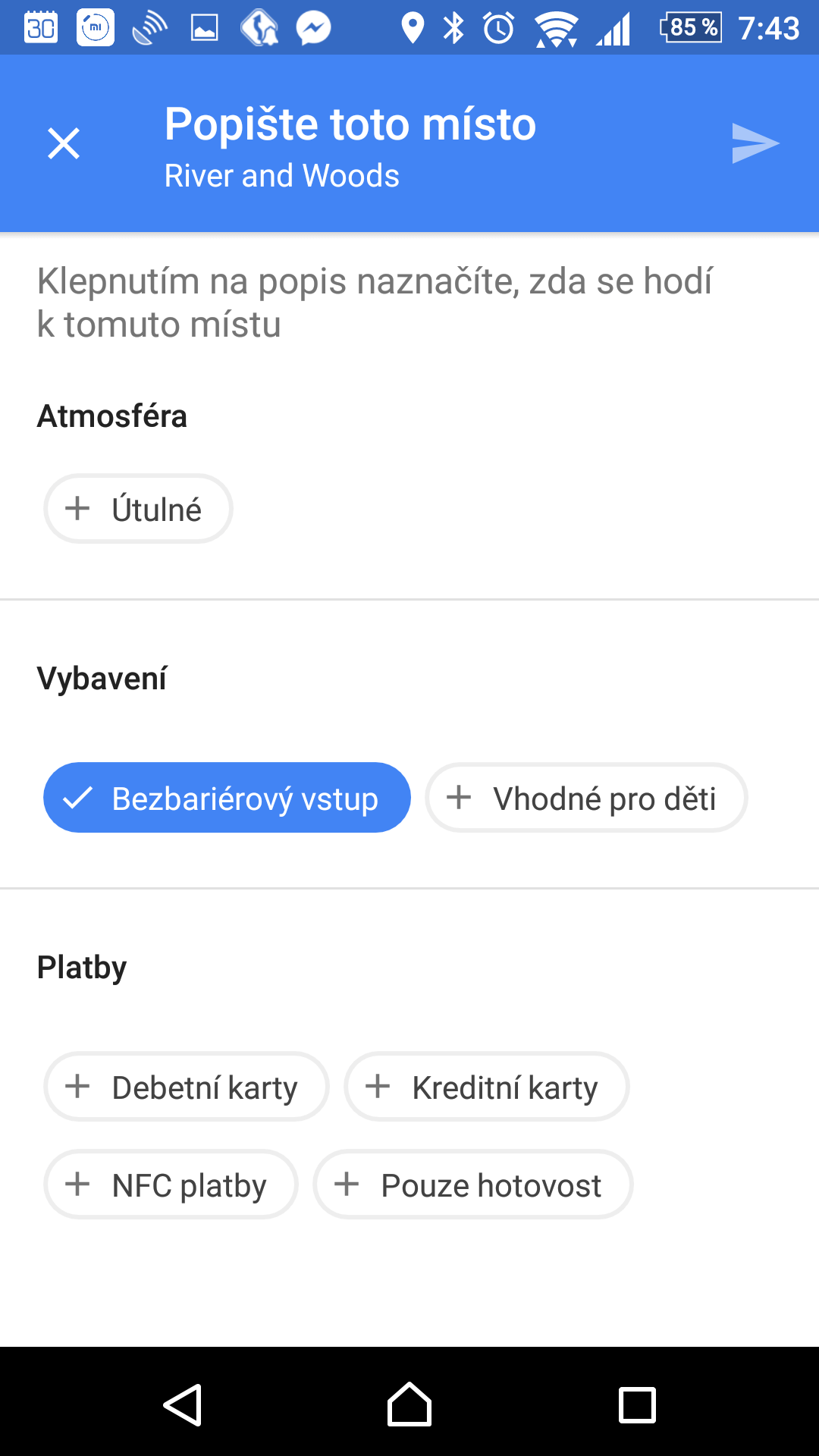Return to the system home screen

(409, 1404)
